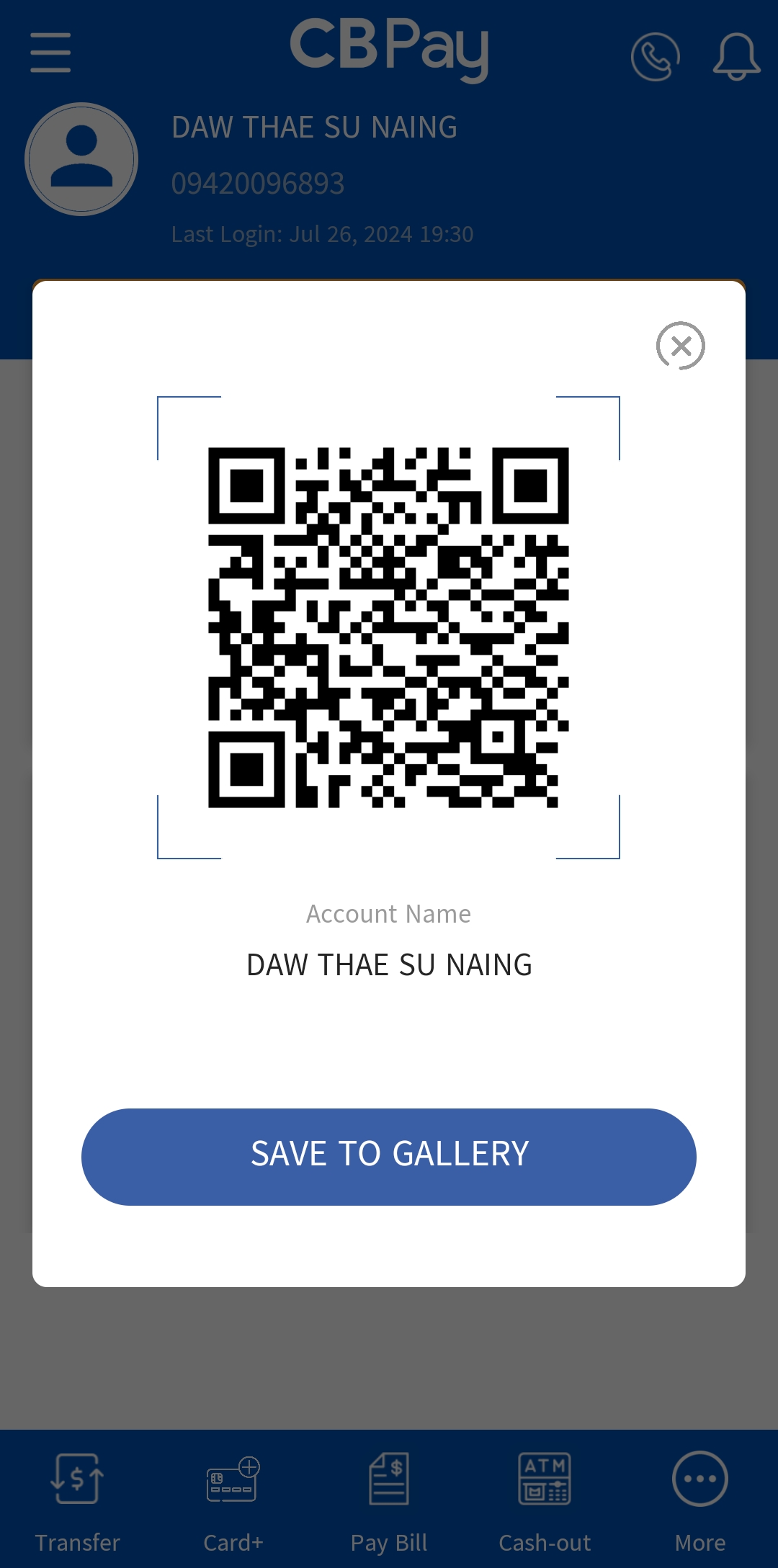Open the call support icon
778x1568 pixels.
[x=655, y=56]
